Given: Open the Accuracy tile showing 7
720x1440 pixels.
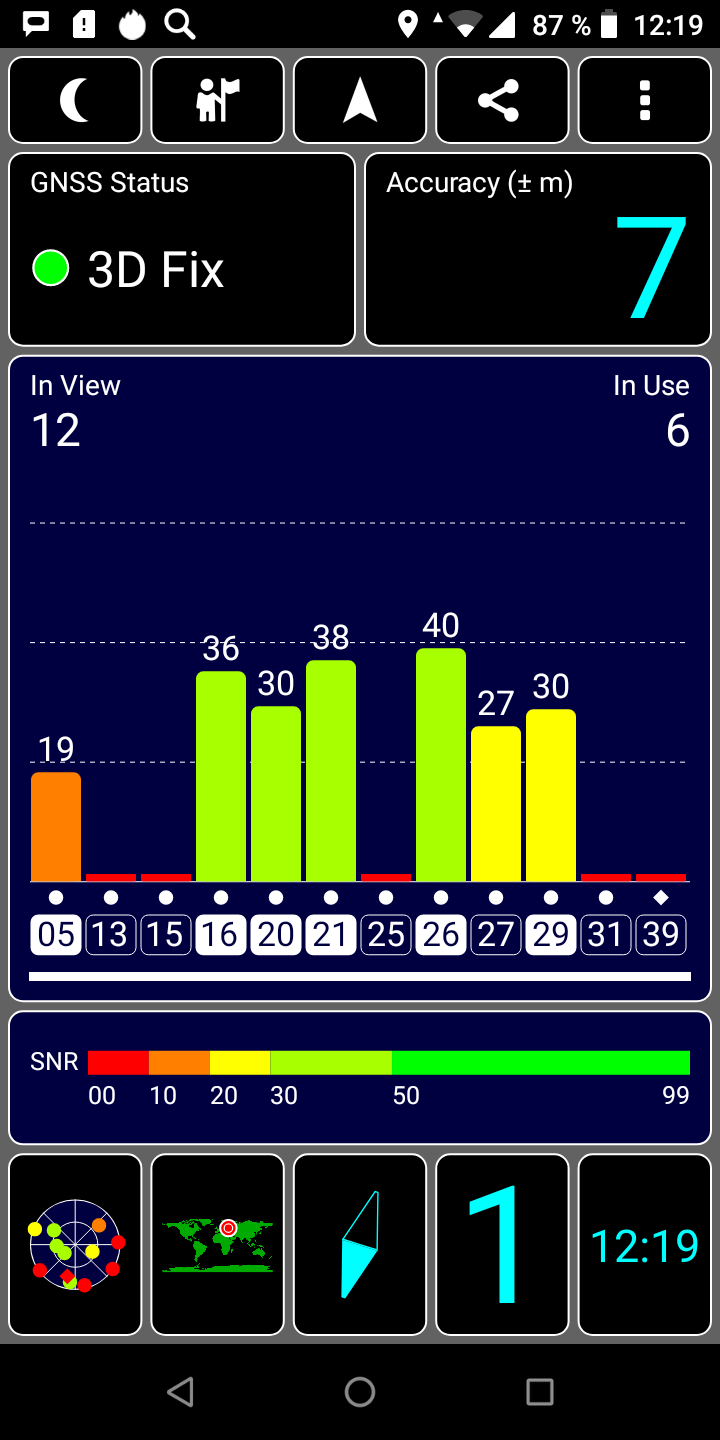Looking at the screenshot, I should [538, 249].
